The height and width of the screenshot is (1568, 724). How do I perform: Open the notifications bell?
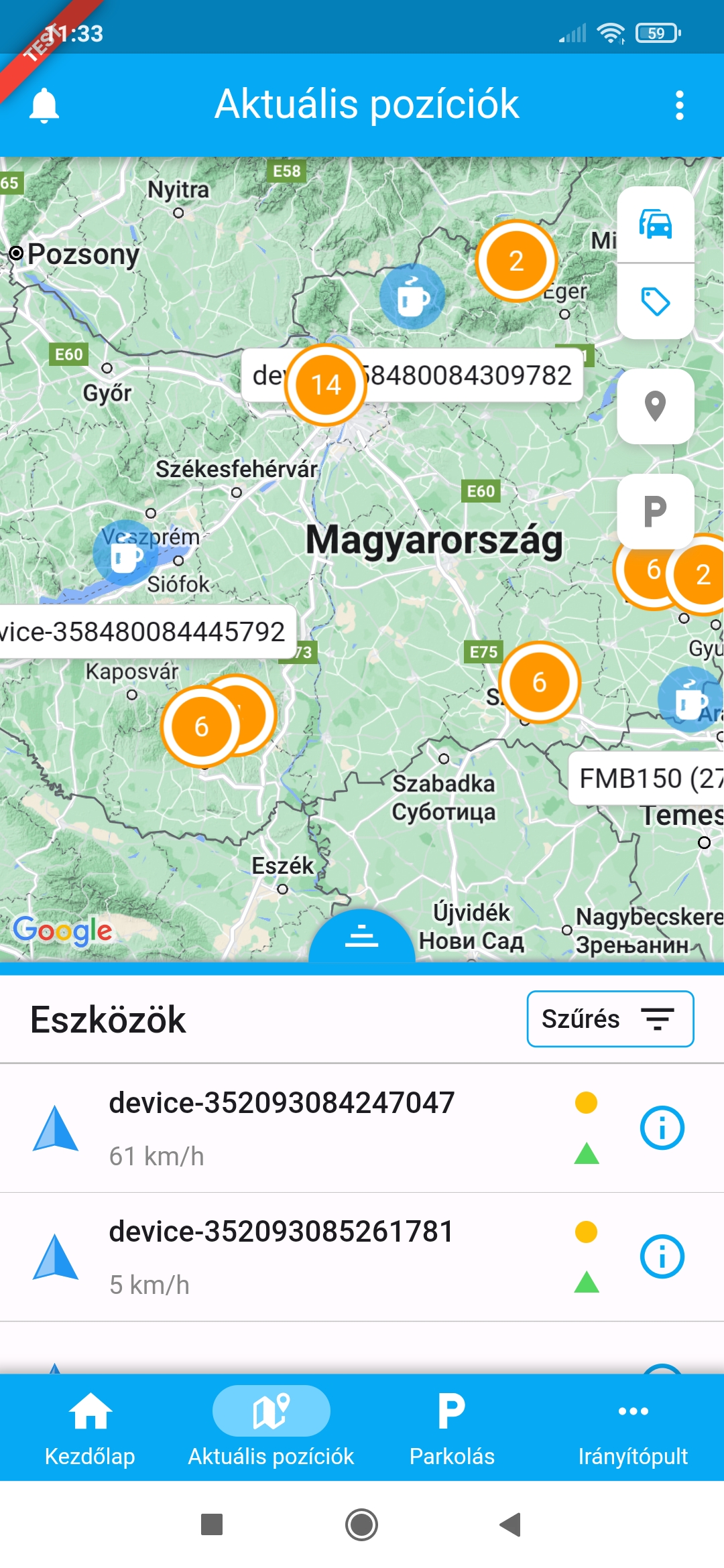pyautogui.click(x=44, y=105)
